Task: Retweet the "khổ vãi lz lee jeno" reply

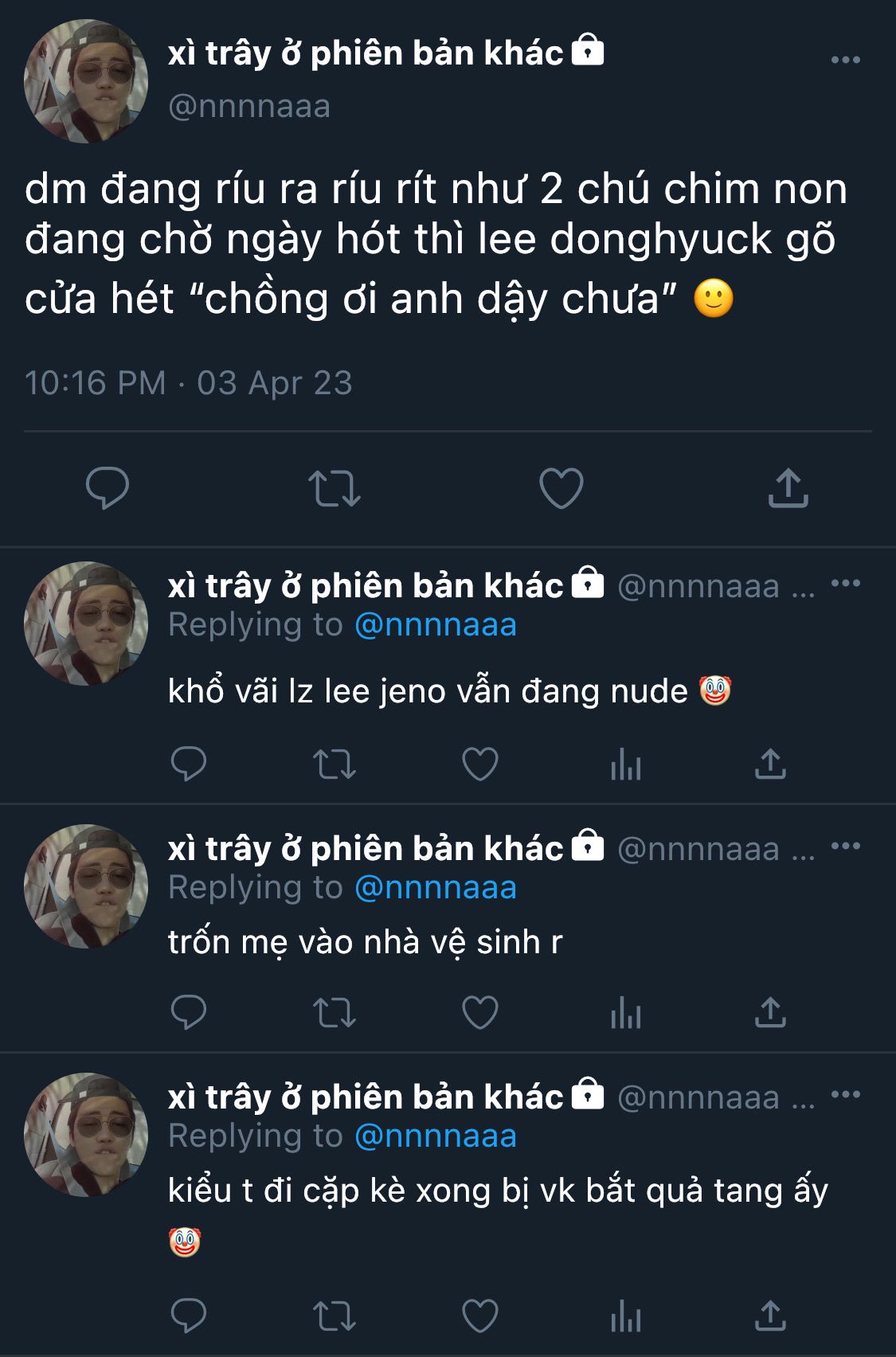Action: click(x=335, y=765)
